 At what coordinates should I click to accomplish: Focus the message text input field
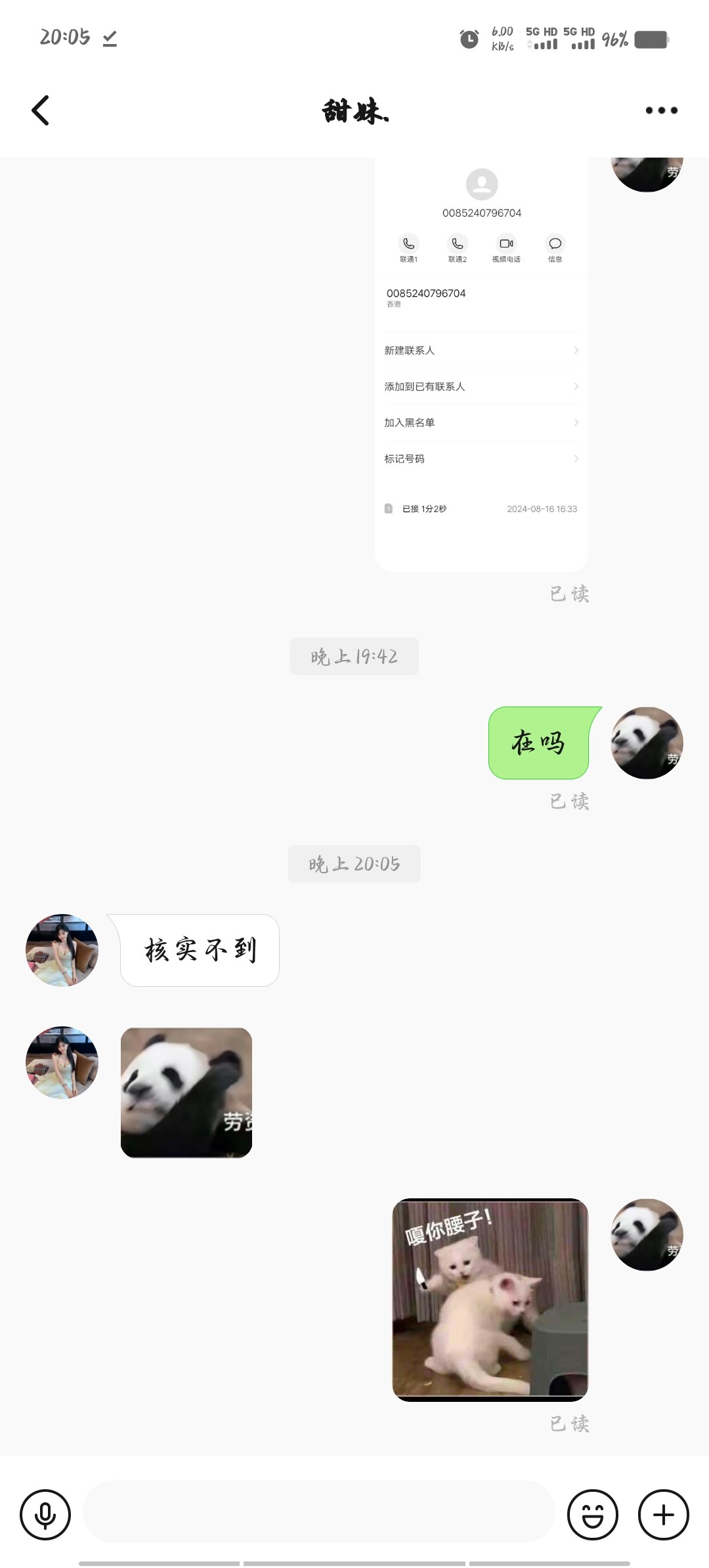[318, 1512]
